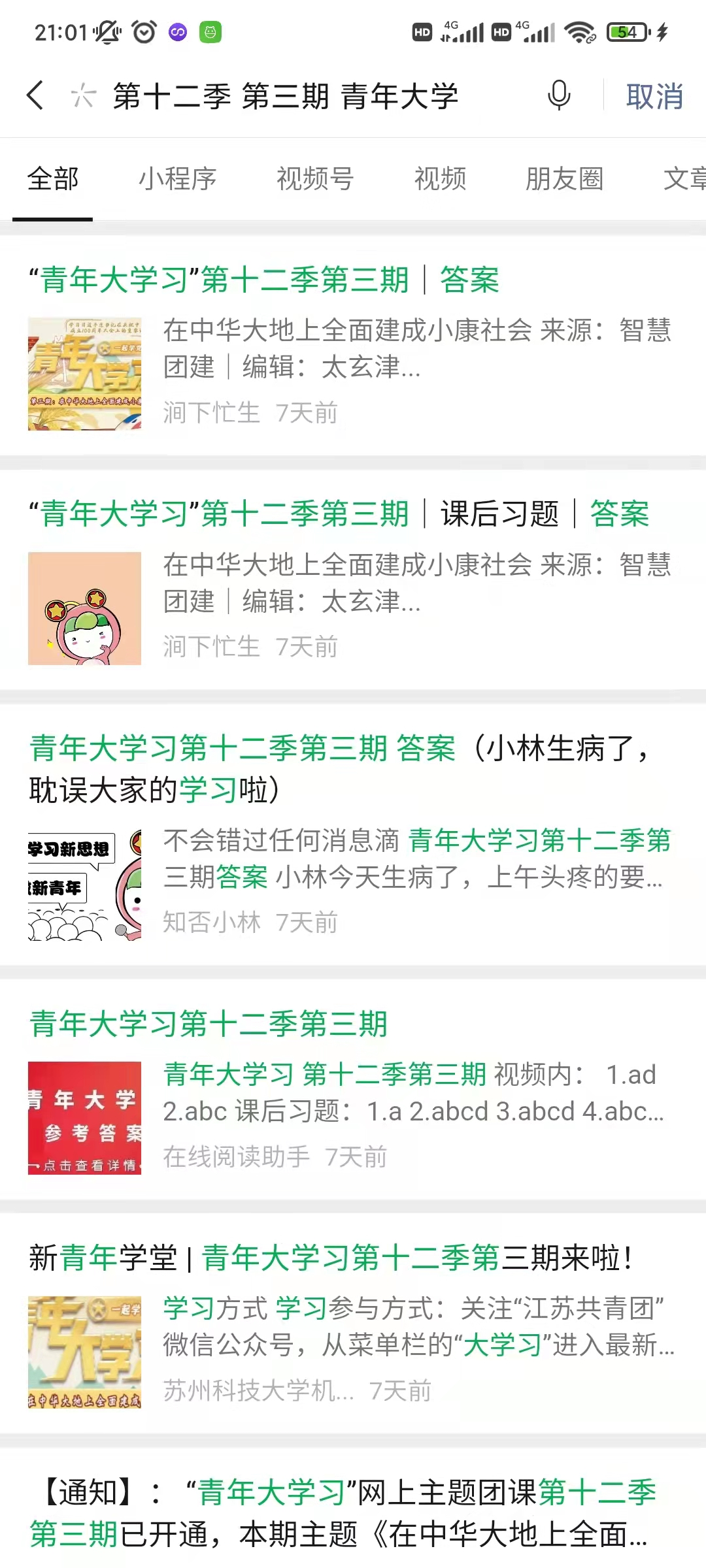Viewport: 706px width, 1568px height.
Task: Open the 知否小林 article about 小林生病了
Action: (x=353, y=835)
